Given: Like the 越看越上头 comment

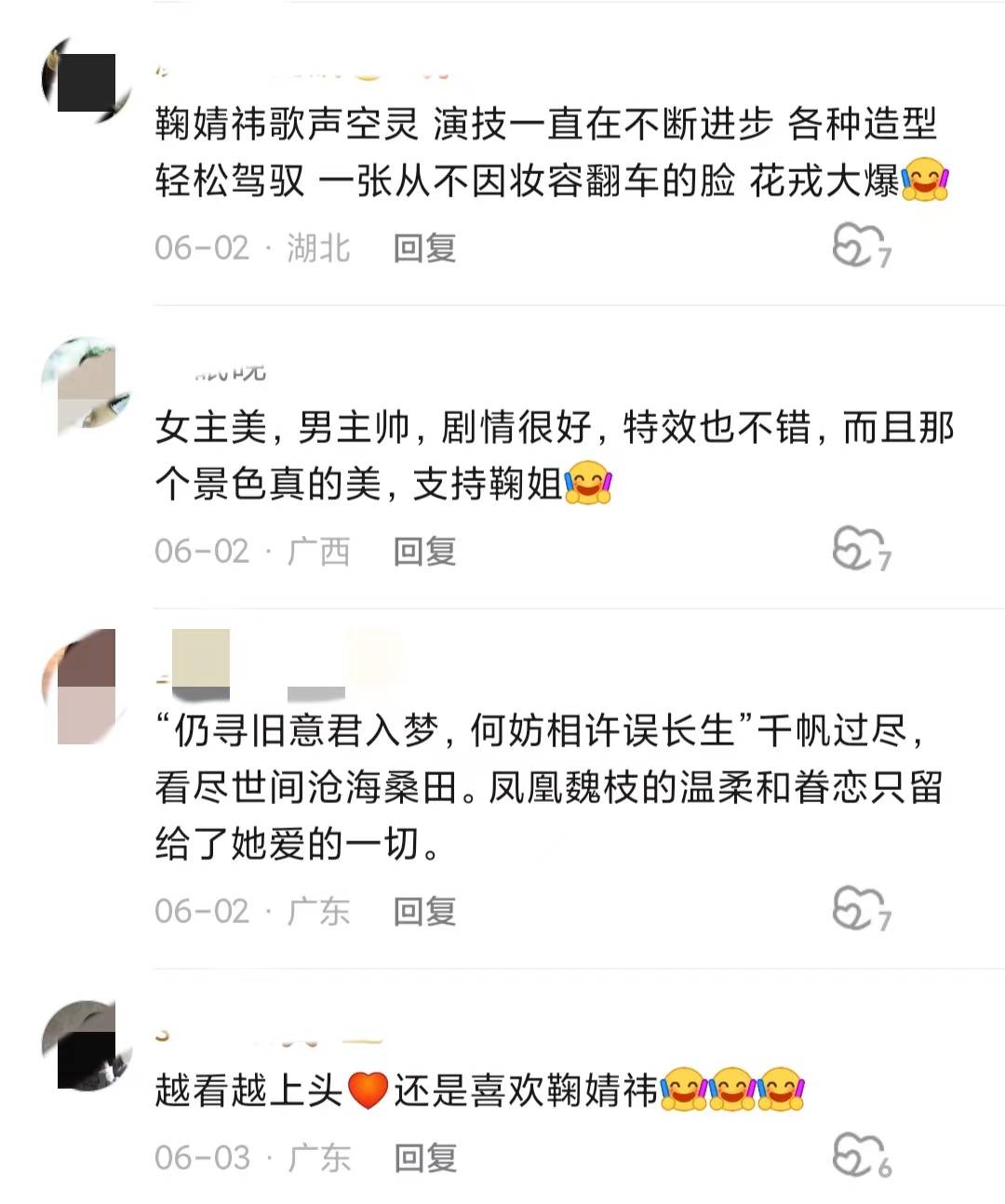Looking at the screenshot, I should [854, 1156].
